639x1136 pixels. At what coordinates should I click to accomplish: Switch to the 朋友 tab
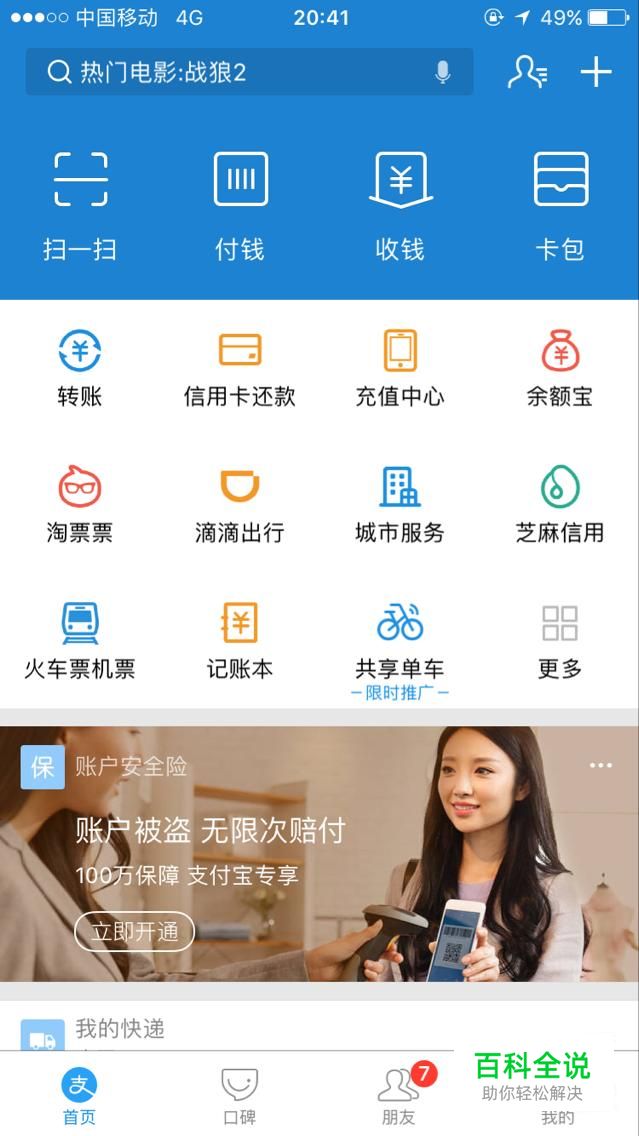tap(398, 1096)
